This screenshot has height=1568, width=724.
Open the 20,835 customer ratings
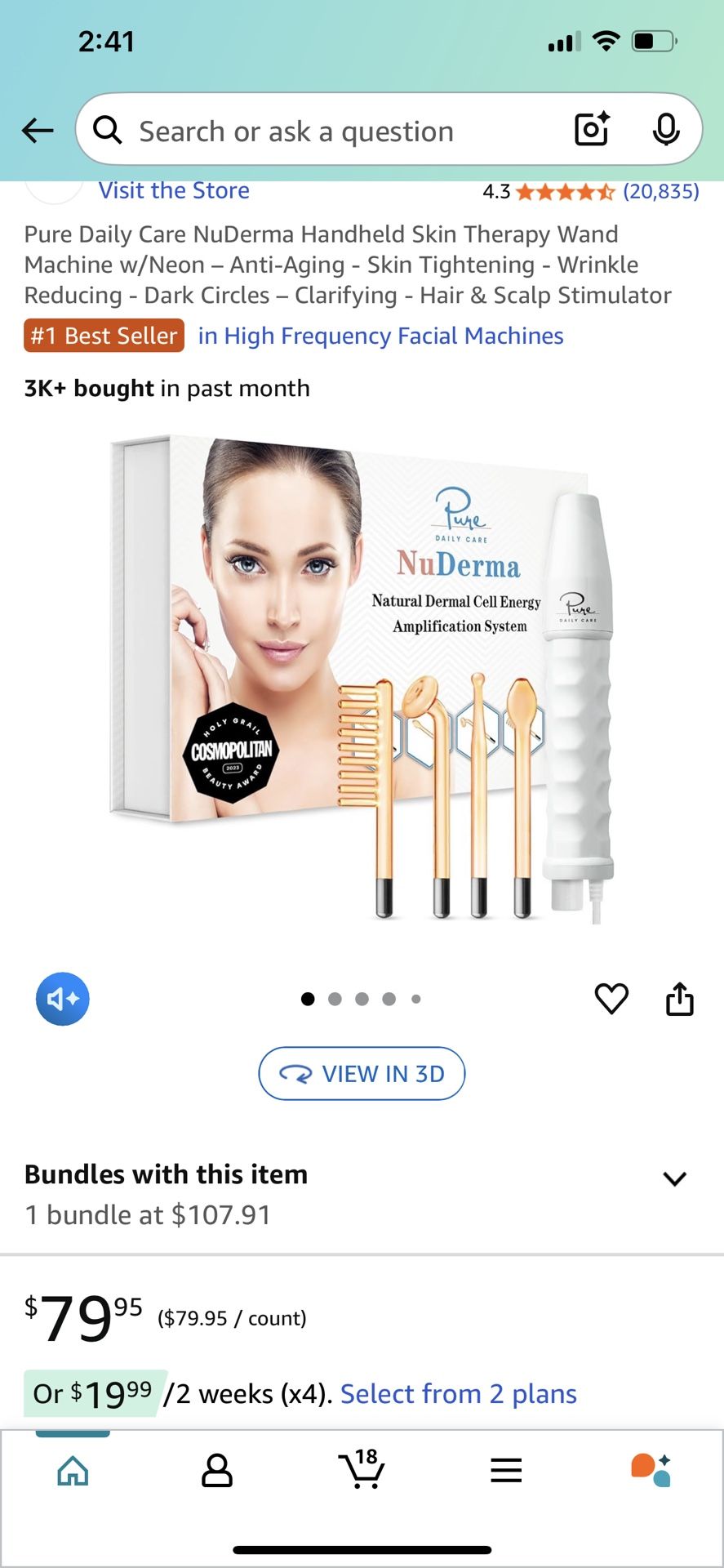click(x=660, y=192)
